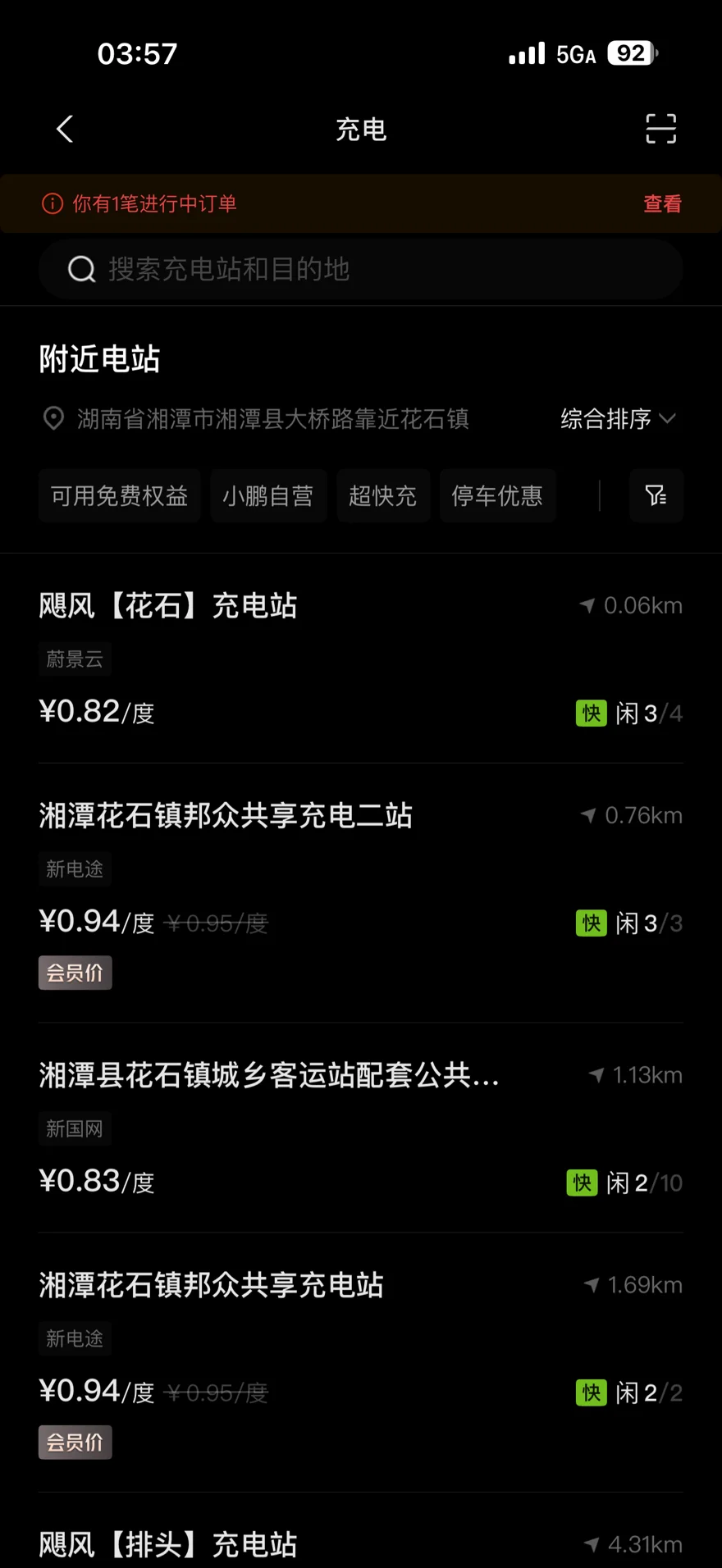This screenshot has width=722, height=1568.
Task: Select the 超快充 filter chip
Action: coord(383,495)
